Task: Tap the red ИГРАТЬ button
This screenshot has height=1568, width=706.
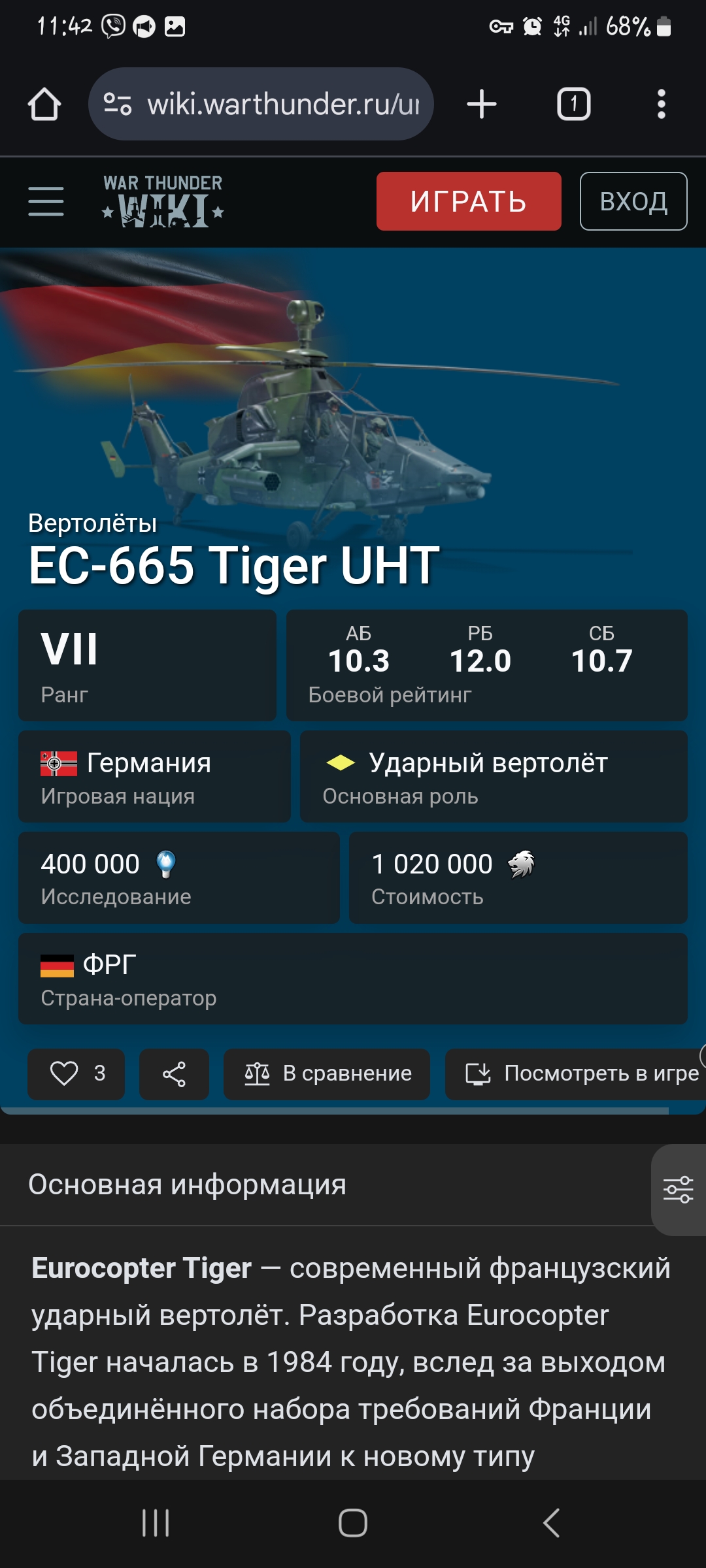Action: click(469, 201)
